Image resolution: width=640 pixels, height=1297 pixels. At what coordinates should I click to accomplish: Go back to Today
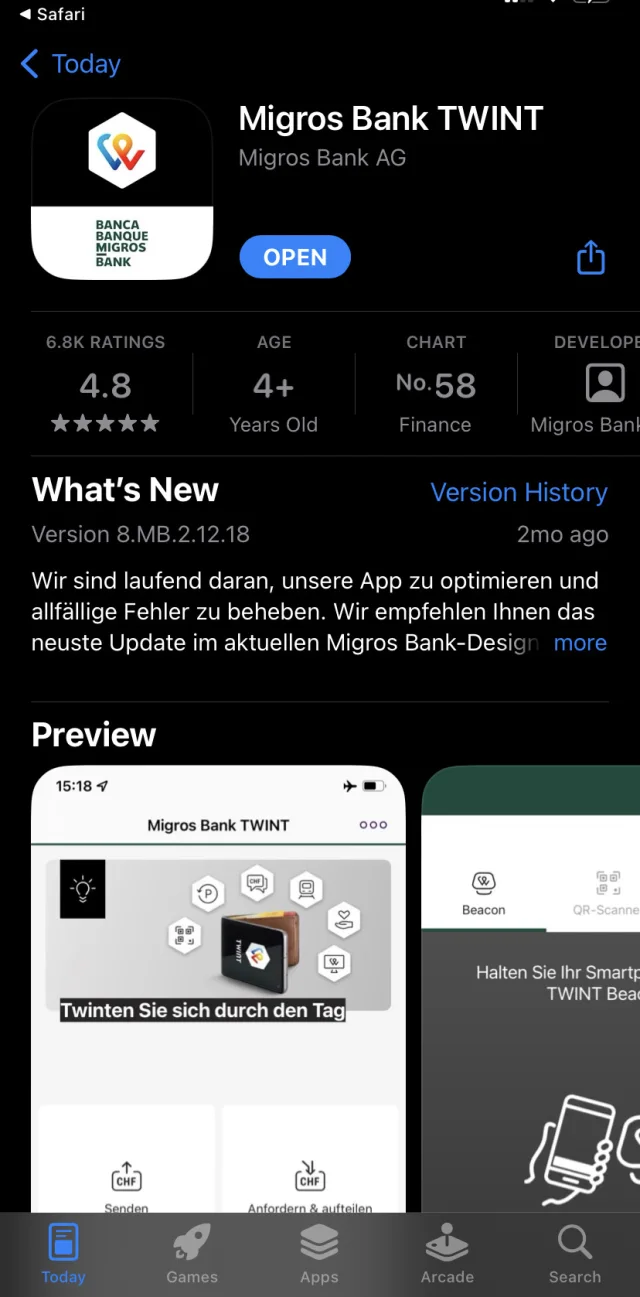coord(70,64)
